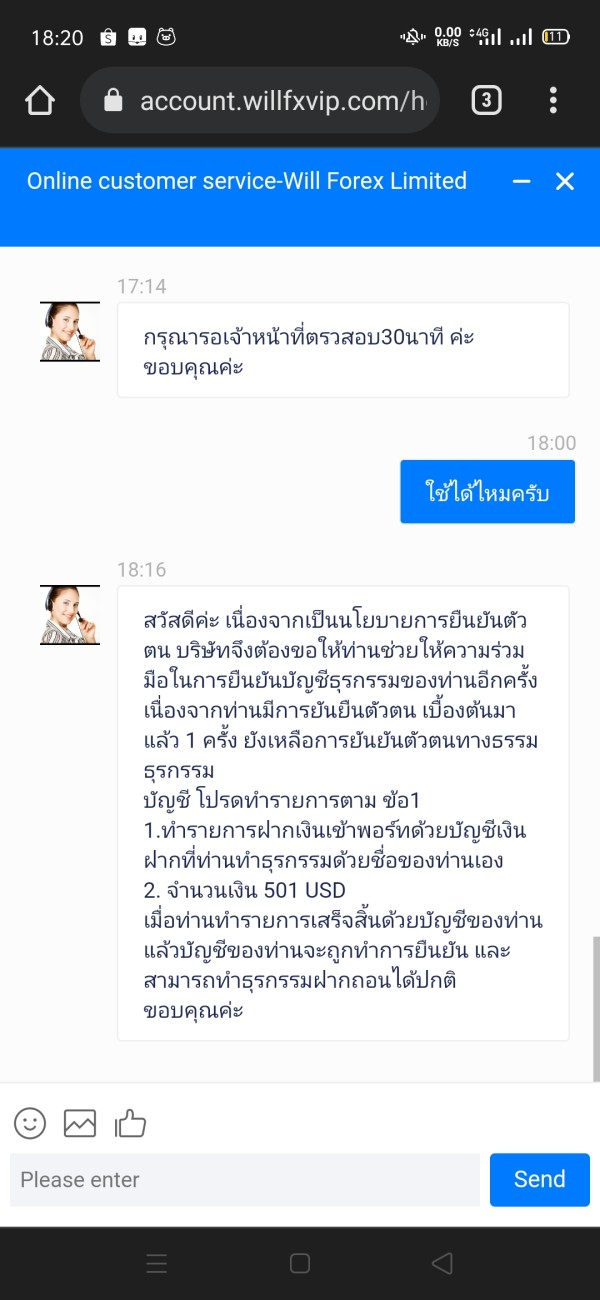Close the Will Forex customer service chat
Viewport: 600px width, 1300px height.
tap(565, 181)
